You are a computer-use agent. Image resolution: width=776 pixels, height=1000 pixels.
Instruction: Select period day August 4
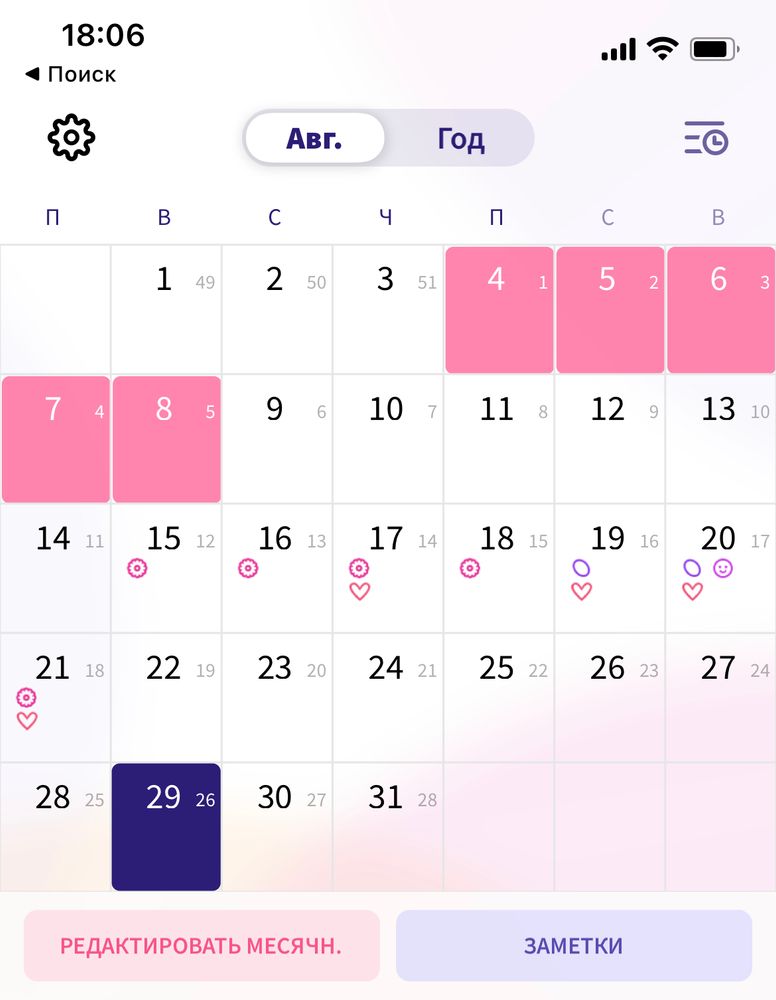click(499, 309)
